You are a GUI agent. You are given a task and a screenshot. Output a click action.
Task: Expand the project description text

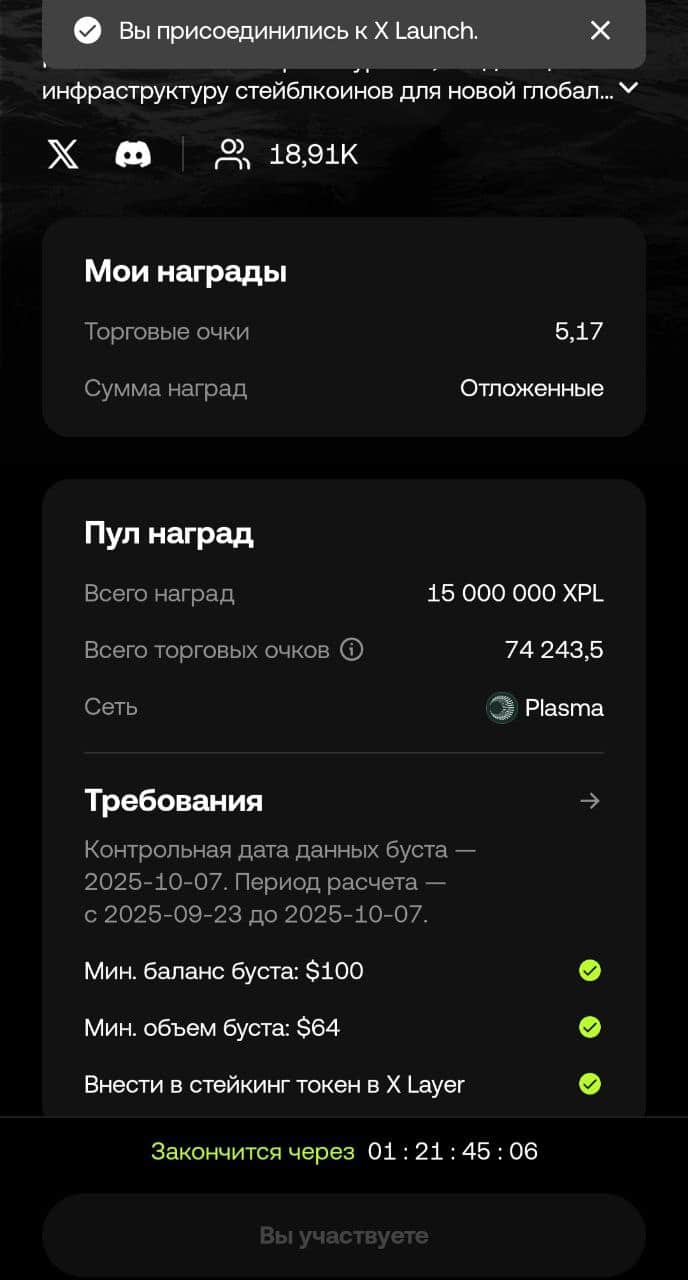click(x=629, y=88)
